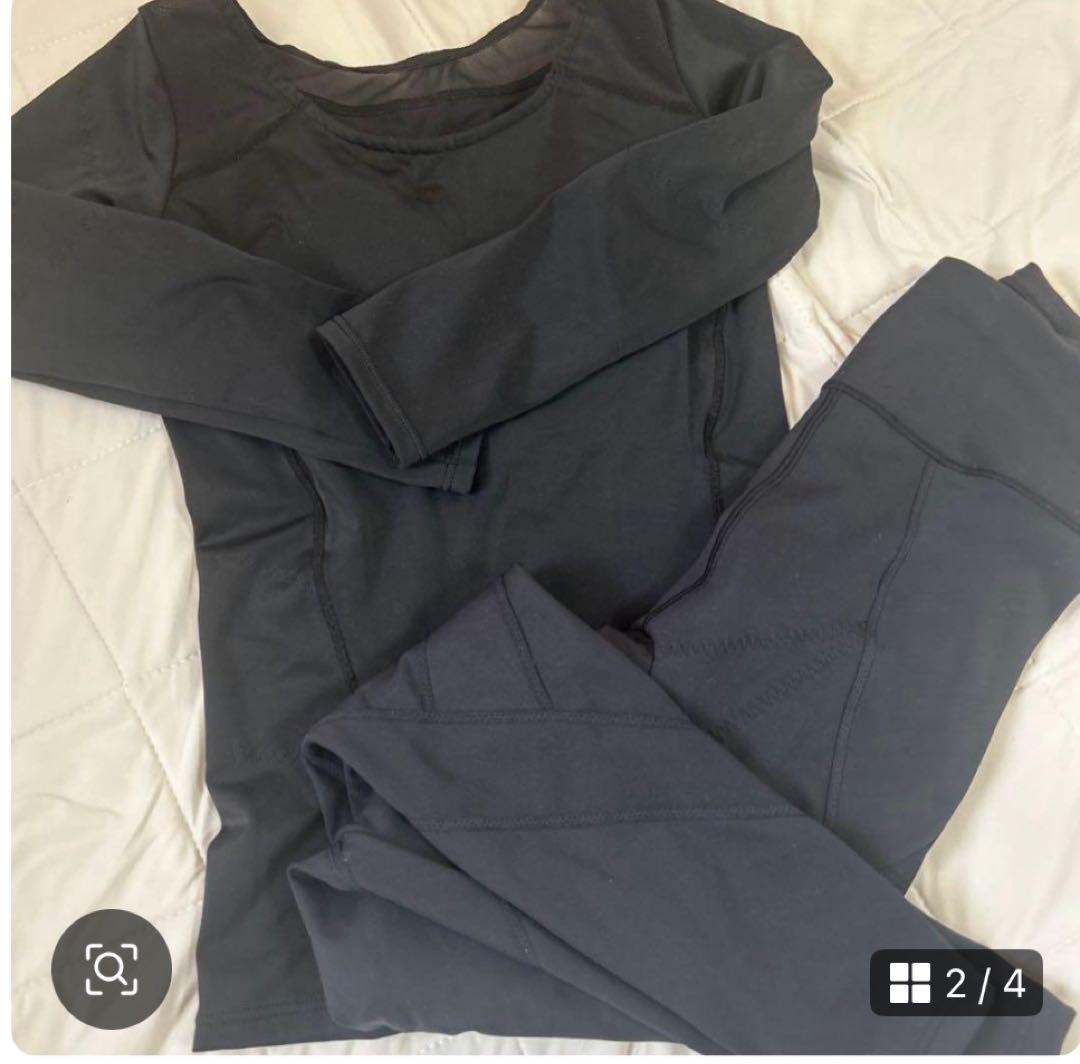The height and width of the screenshot is (1064, 1080).
Task: Tap the visual search lens icon
Action: [x=111, y=968]
